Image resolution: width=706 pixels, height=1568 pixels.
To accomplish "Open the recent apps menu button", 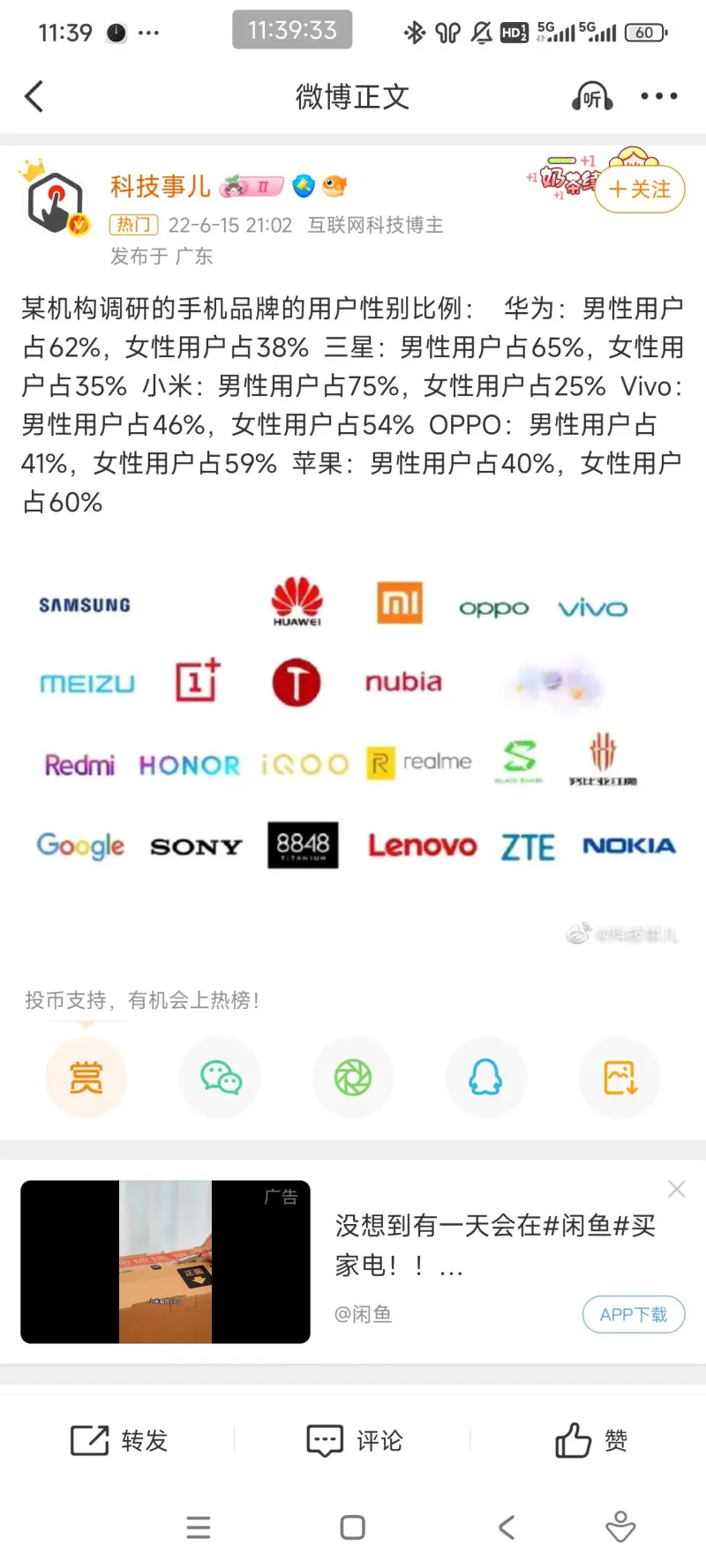I will pos(199,1527).
